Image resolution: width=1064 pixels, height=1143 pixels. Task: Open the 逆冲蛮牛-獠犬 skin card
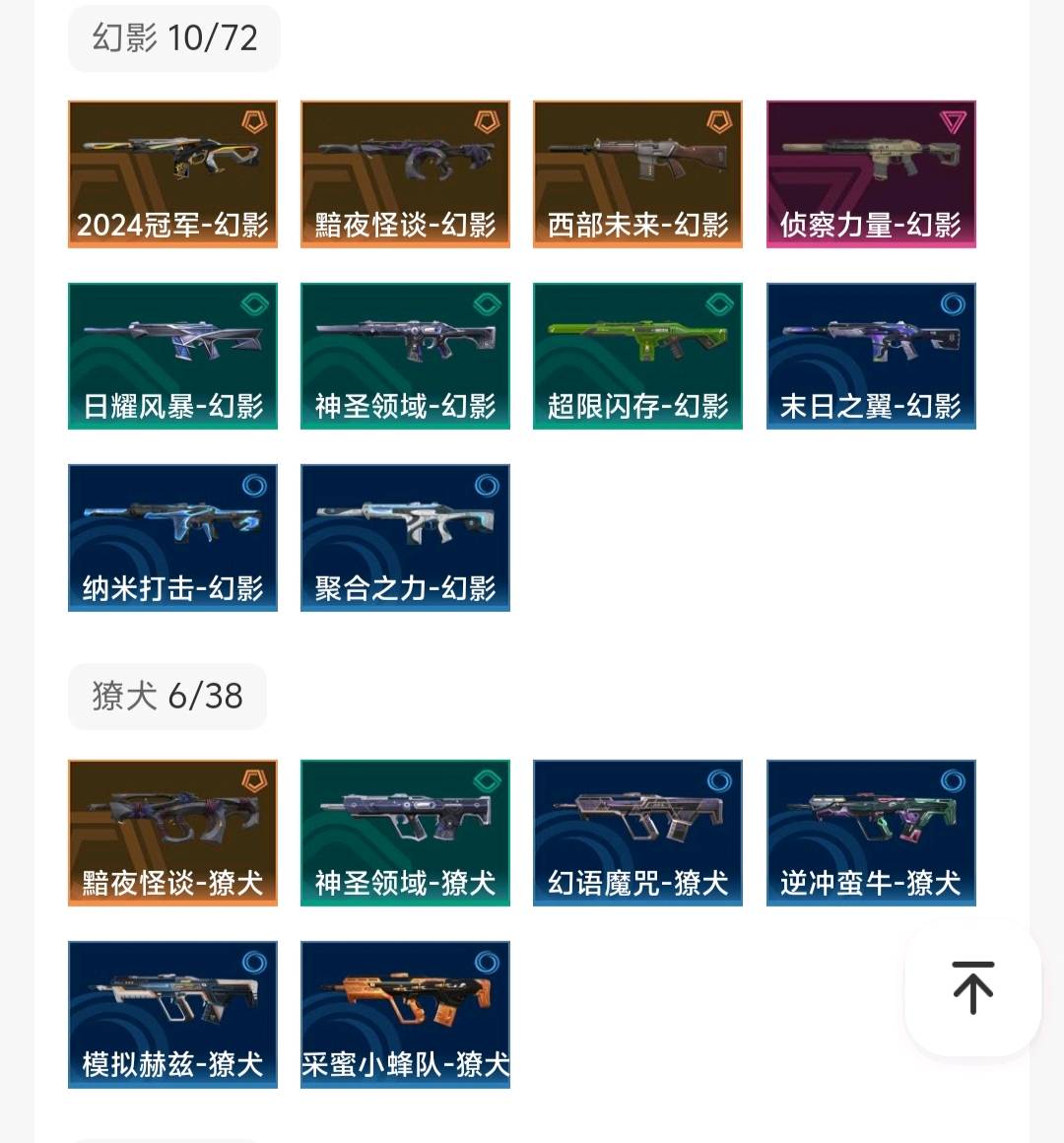(871, 832)
